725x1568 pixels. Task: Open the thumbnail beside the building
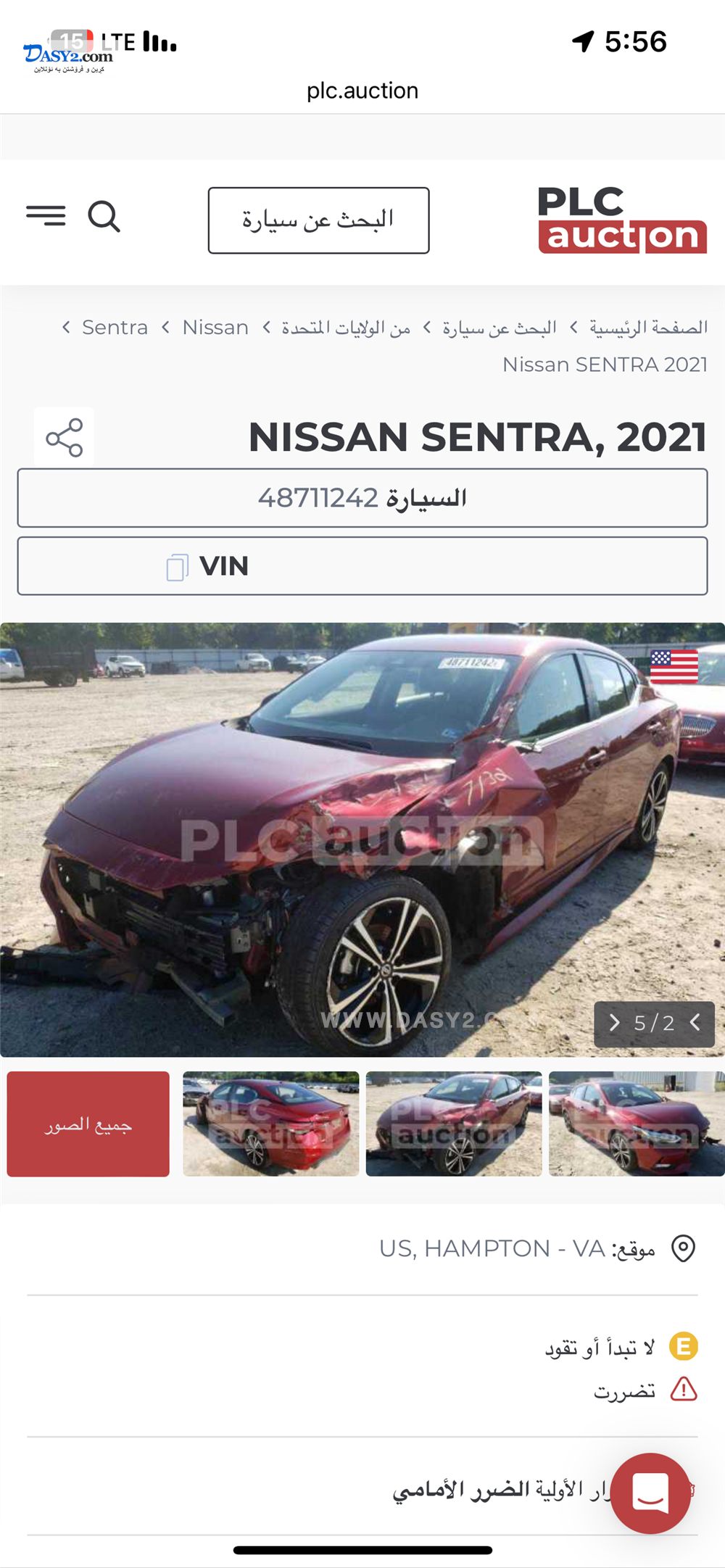point(637,1124)
